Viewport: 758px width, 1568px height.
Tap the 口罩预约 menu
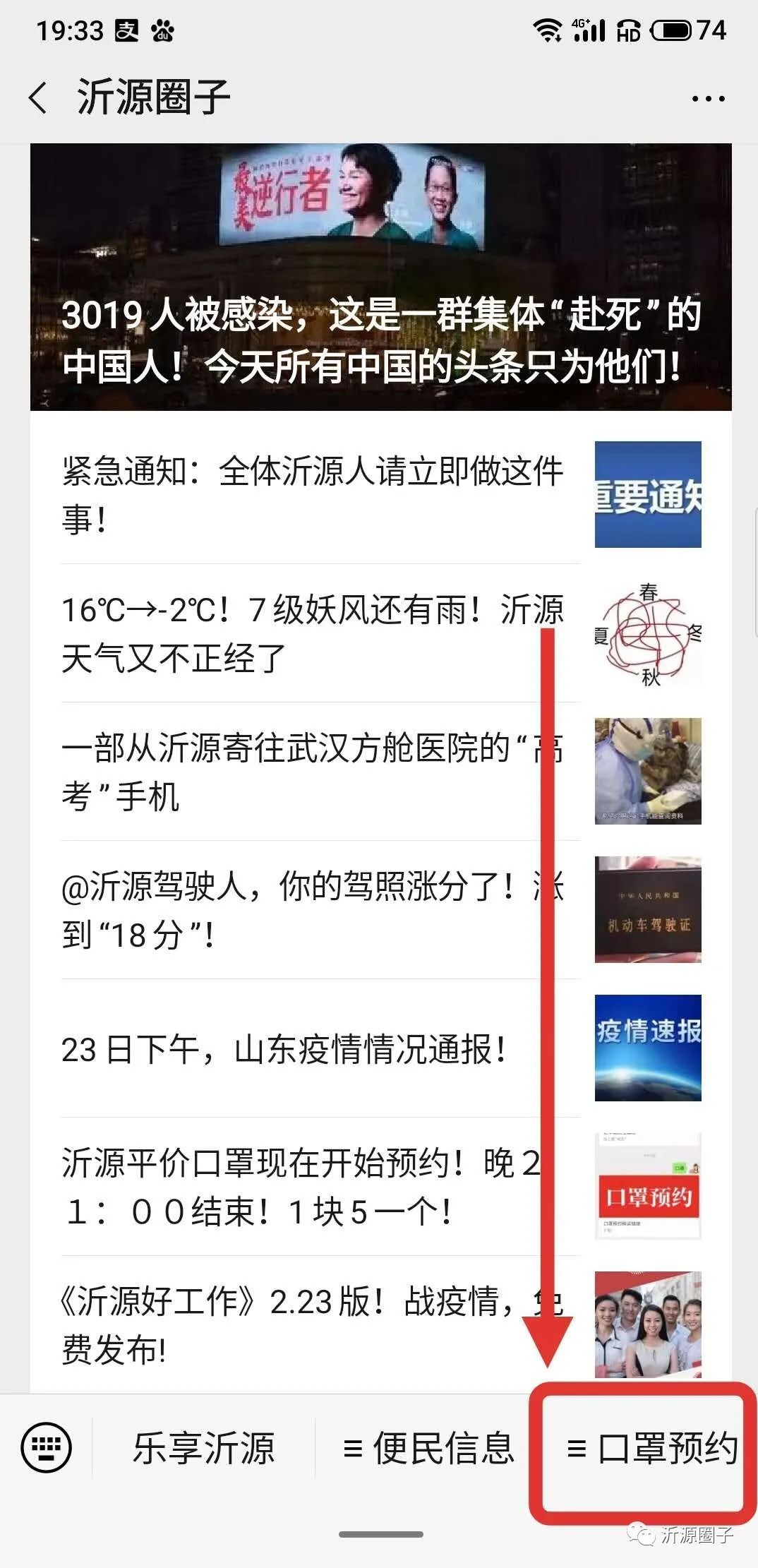click(651, 1448)
